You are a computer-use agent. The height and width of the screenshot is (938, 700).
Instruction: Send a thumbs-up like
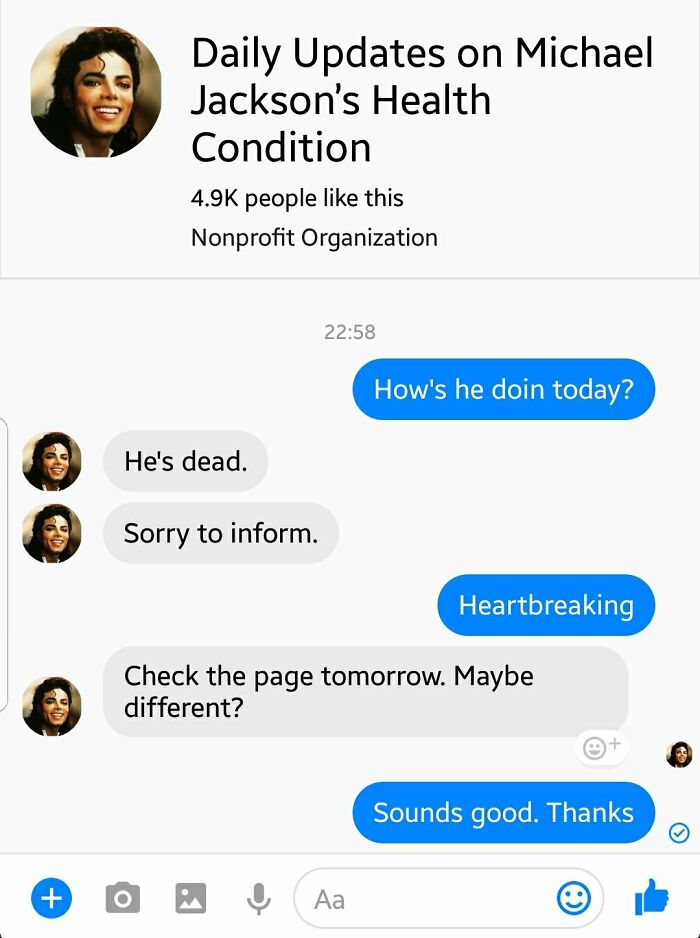pyautogui.click(x=651, y=897)
